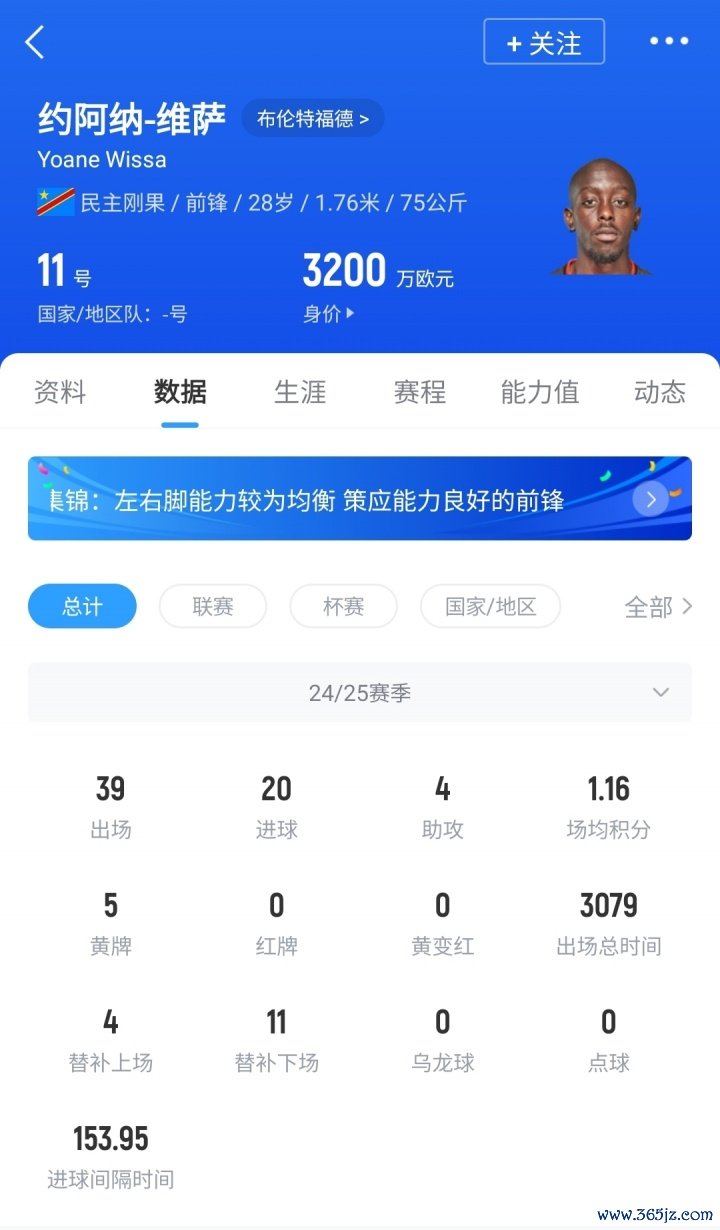Open the 集锦 highlights banner arrow
720x1230 pixels.
[651, 499]
